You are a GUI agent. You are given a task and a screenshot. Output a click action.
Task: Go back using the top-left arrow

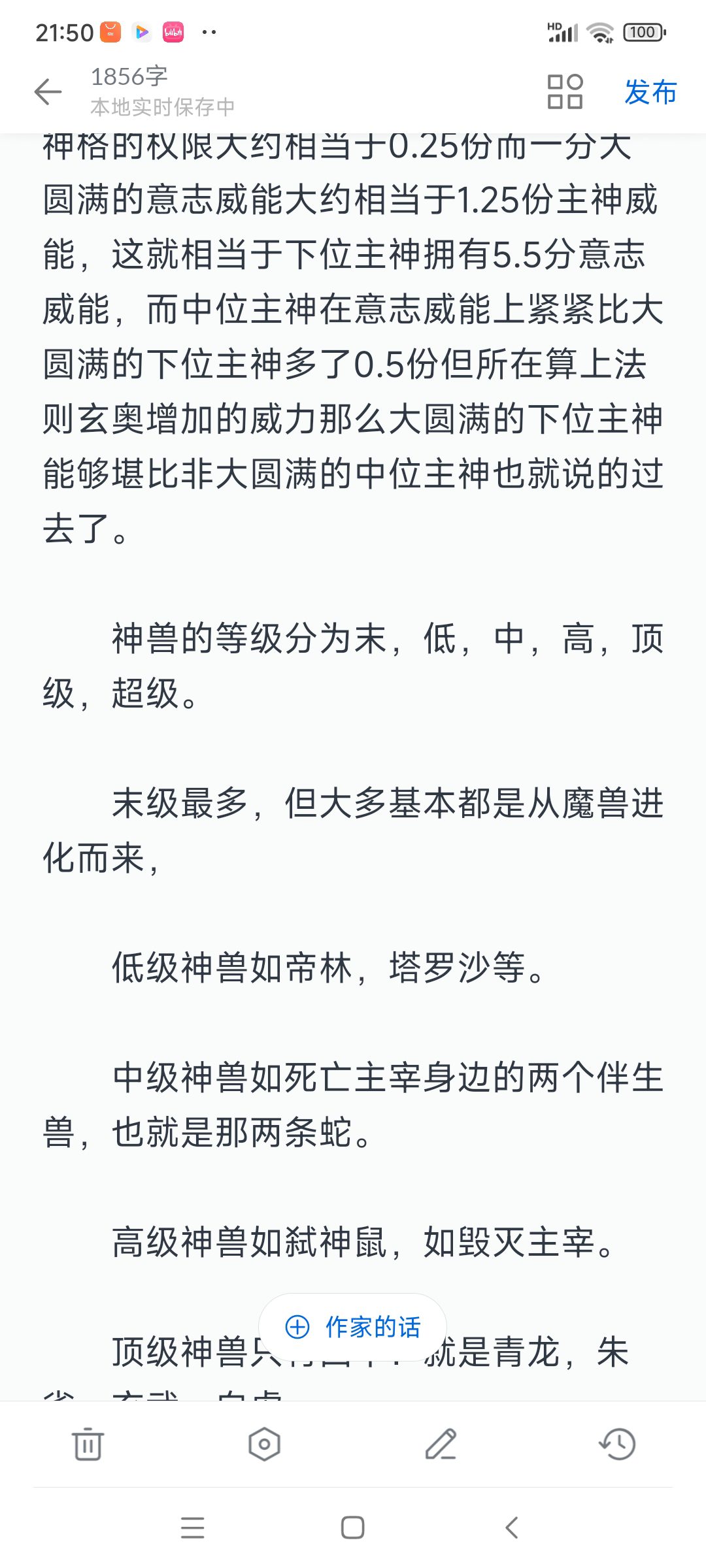48,91
